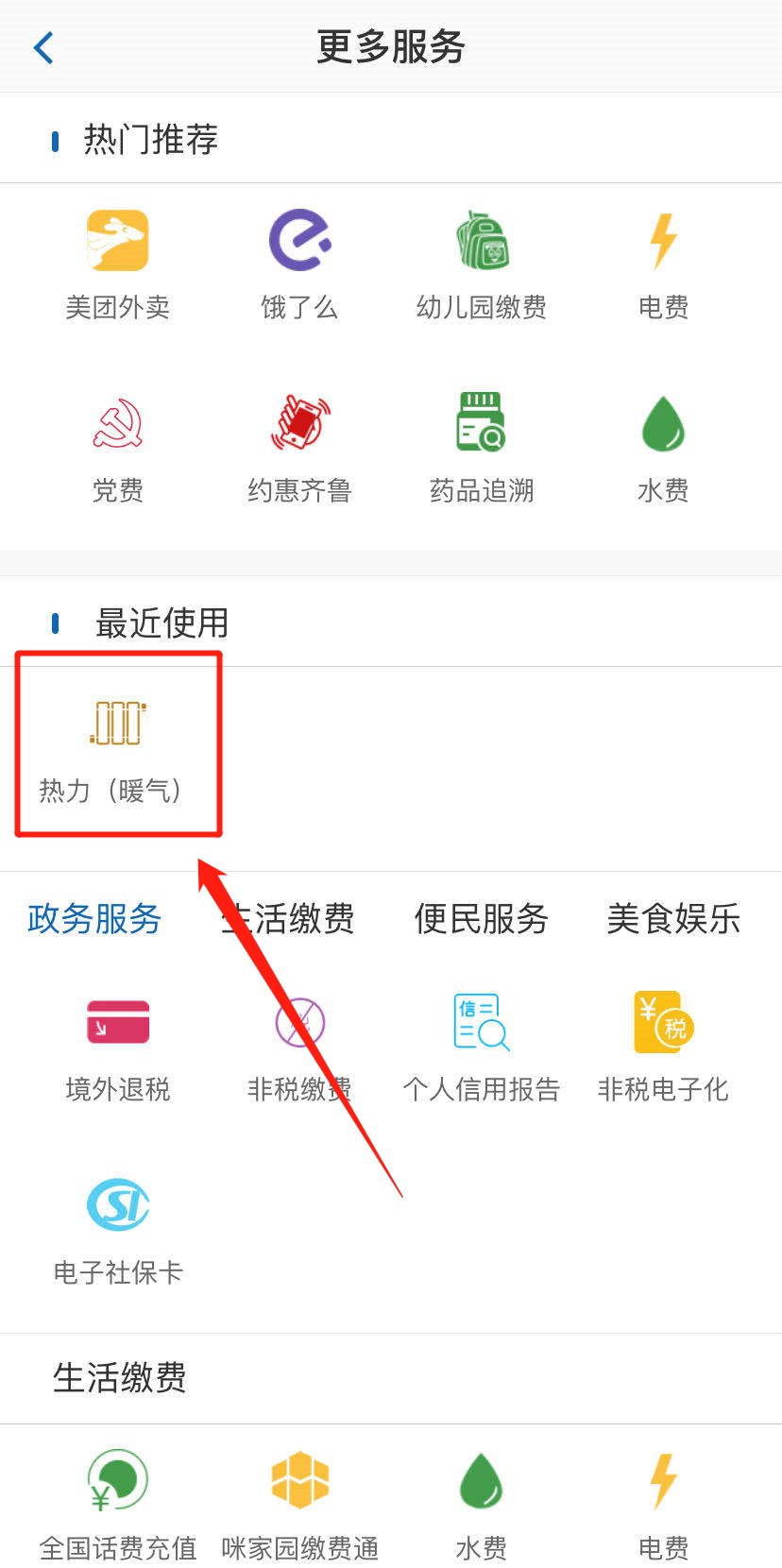Switch to the 生活缴费 tab
The image size is (782, 1568).
(x=288, y=918)
